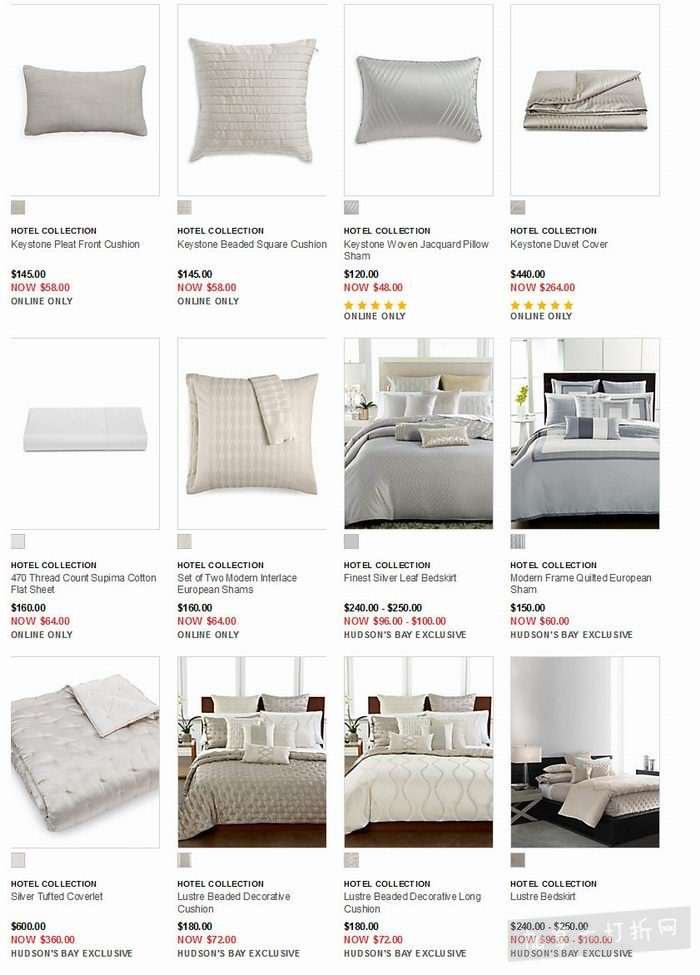Tap the Silver Tufted Coverlet title link
Screen dimensions: 700x975
coord(57,896)
